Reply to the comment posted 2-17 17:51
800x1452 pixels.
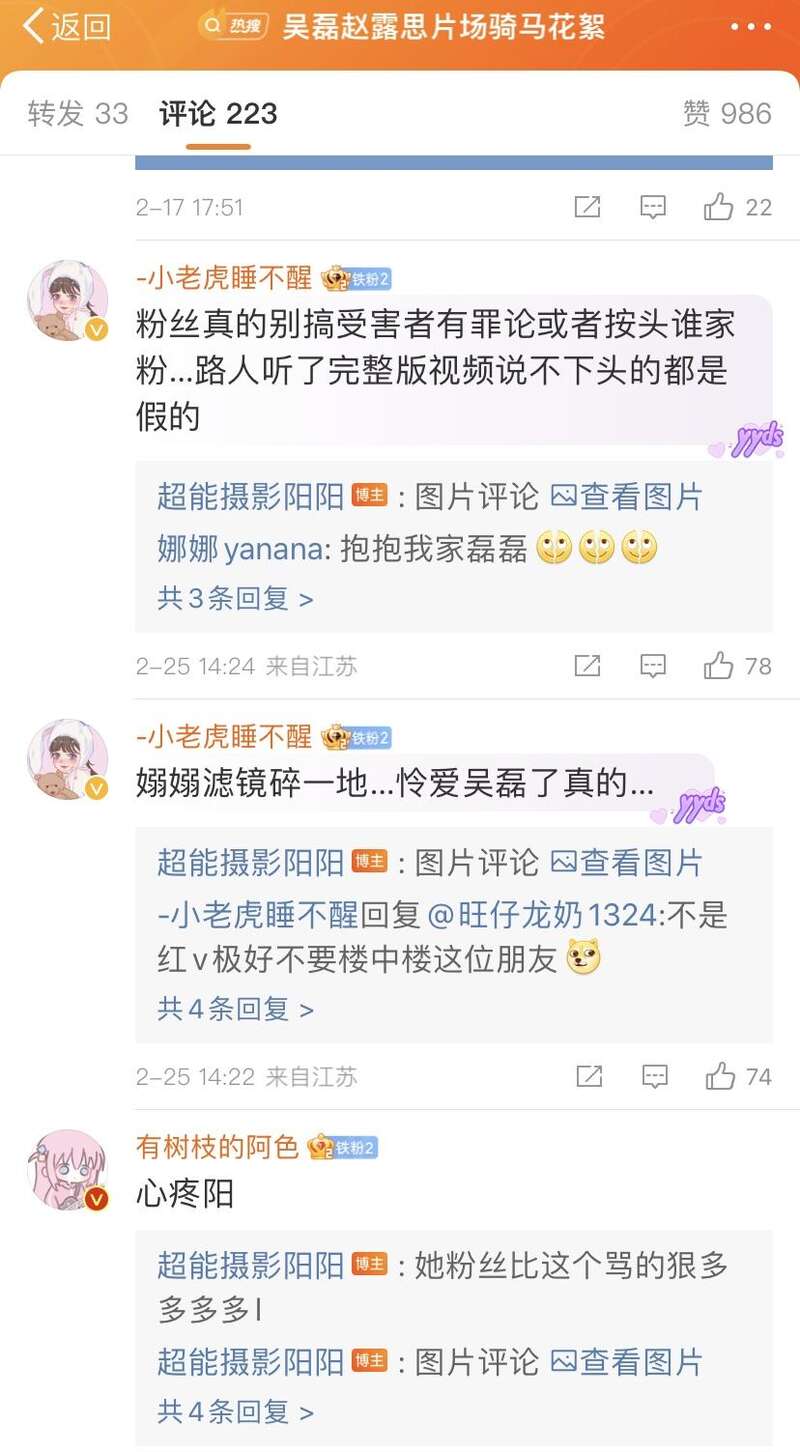(653, 207)
